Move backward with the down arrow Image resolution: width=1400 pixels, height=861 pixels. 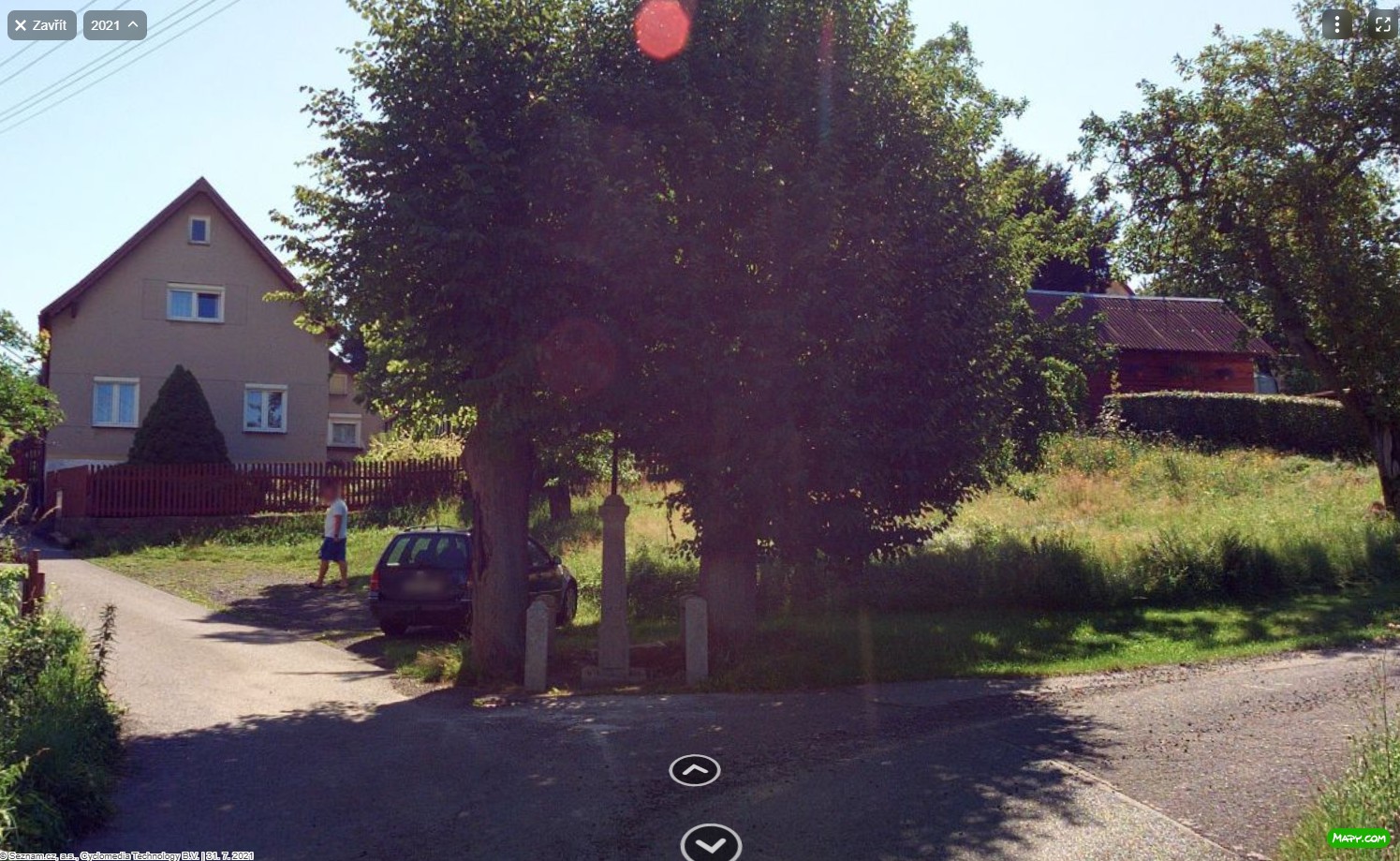[711, 844]
